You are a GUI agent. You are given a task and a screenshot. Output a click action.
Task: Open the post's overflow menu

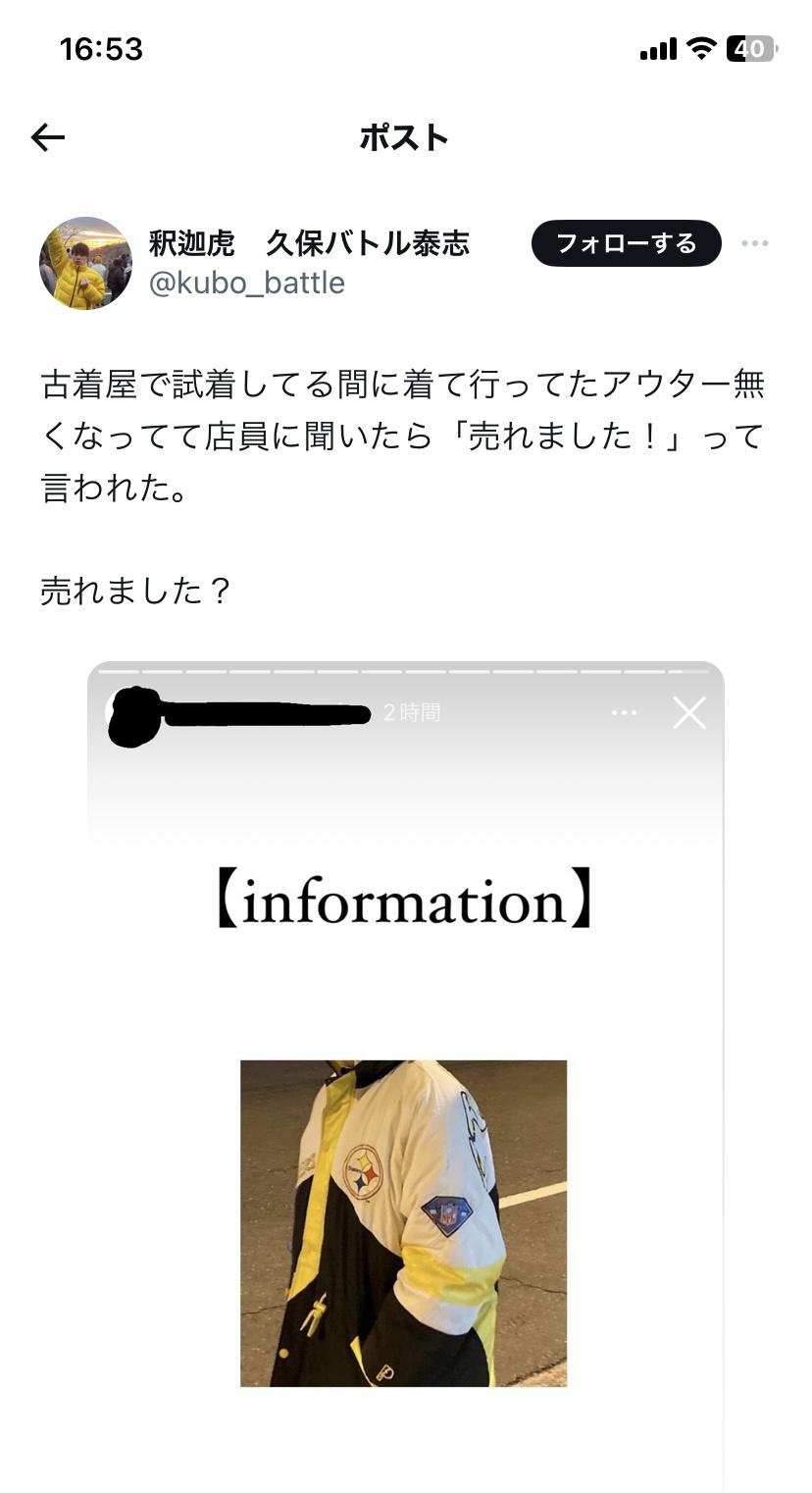pyautogui.click(x=754, y=243)
